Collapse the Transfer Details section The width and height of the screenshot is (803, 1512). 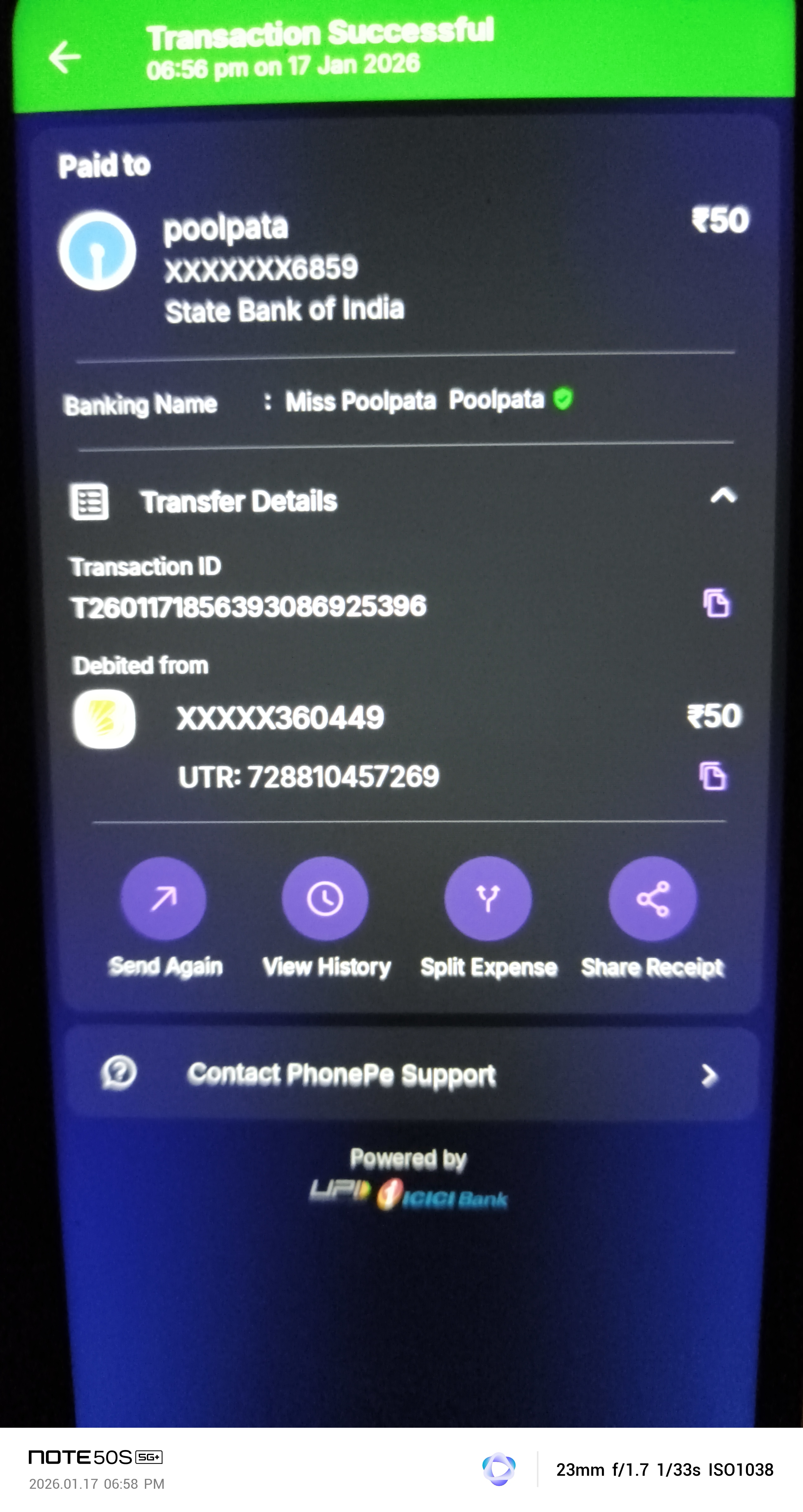pyautogui.click(x=722, y=497)
